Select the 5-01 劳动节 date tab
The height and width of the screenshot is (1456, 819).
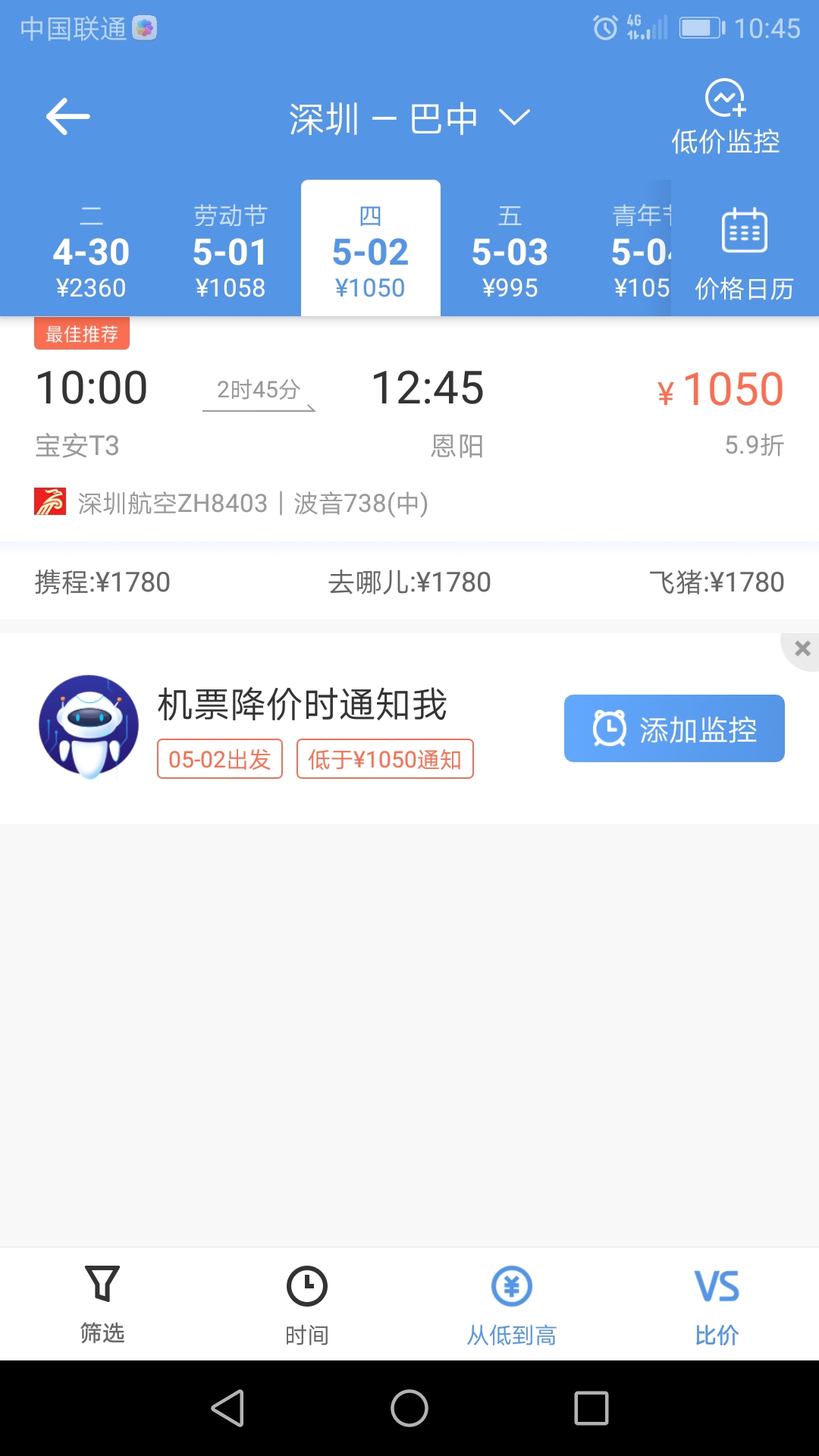pyautogui.click(x=230, y=250)
